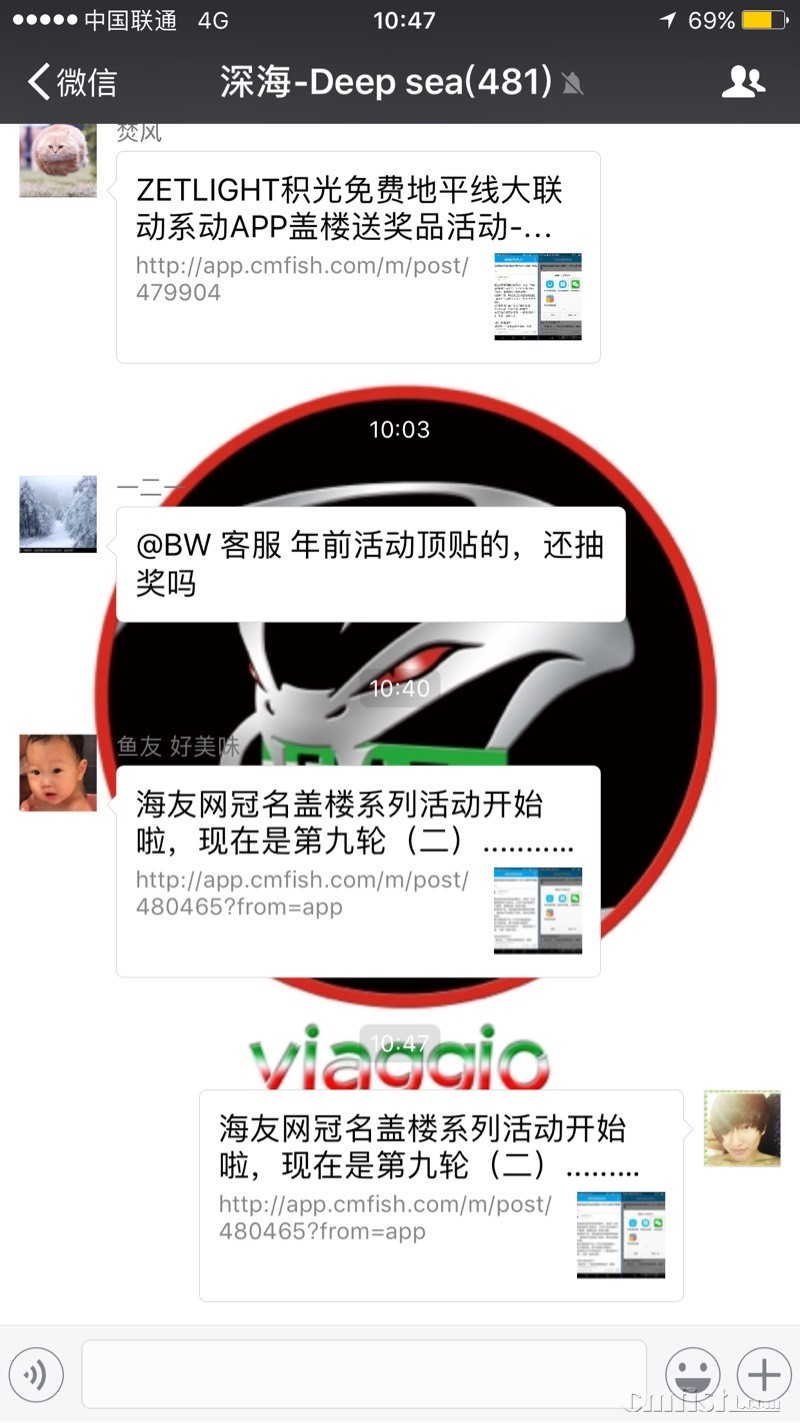
Task: Open the snowy forest avatar's profile
Action: [x=58, y=514]
